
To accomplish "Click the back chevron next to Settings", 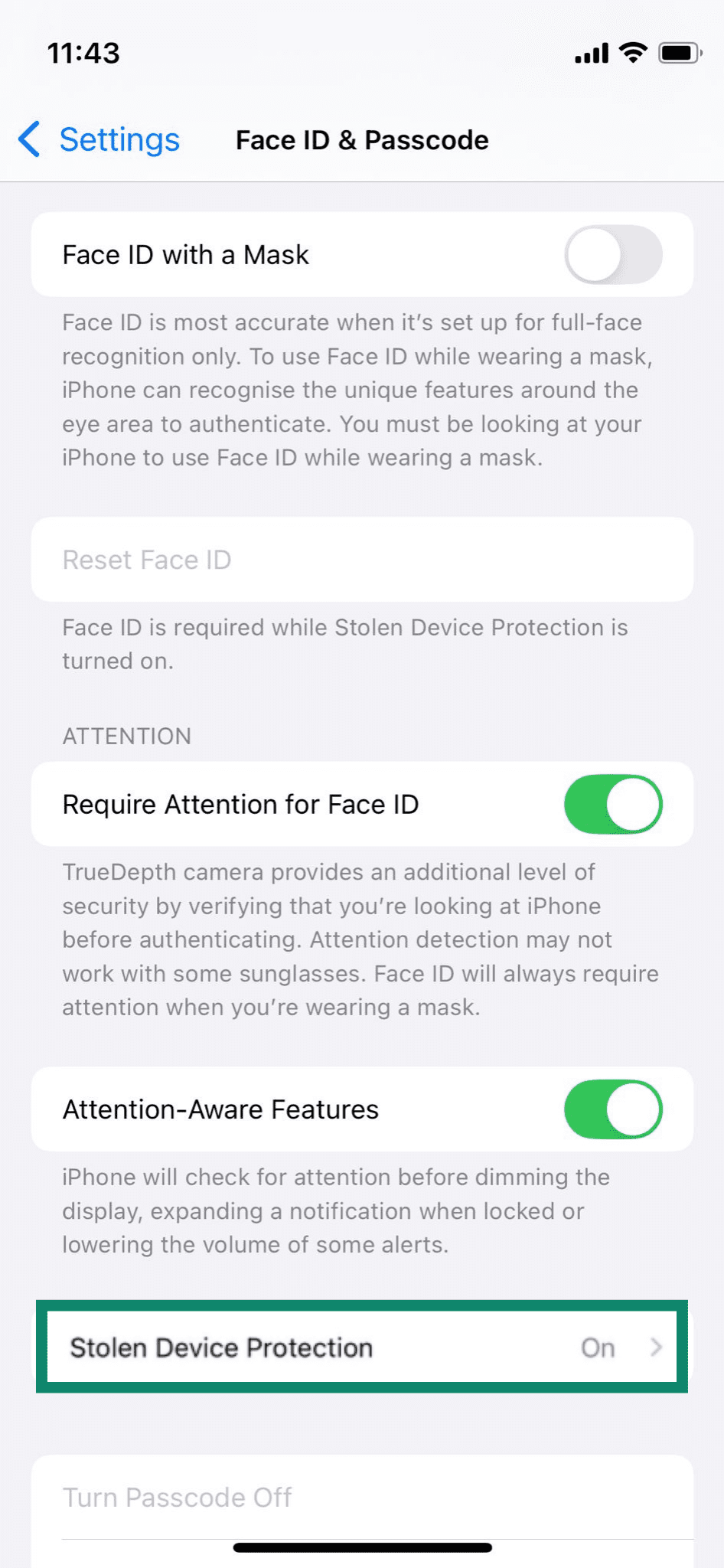I will pyautogui.click(x=28, y=139).
